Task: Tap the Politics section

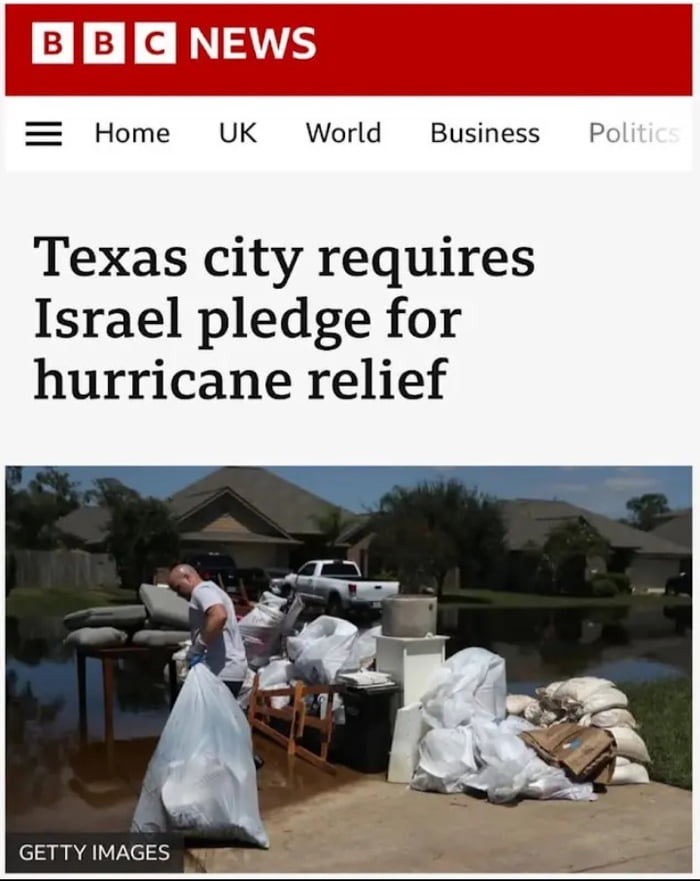Action: coord(634,133)
